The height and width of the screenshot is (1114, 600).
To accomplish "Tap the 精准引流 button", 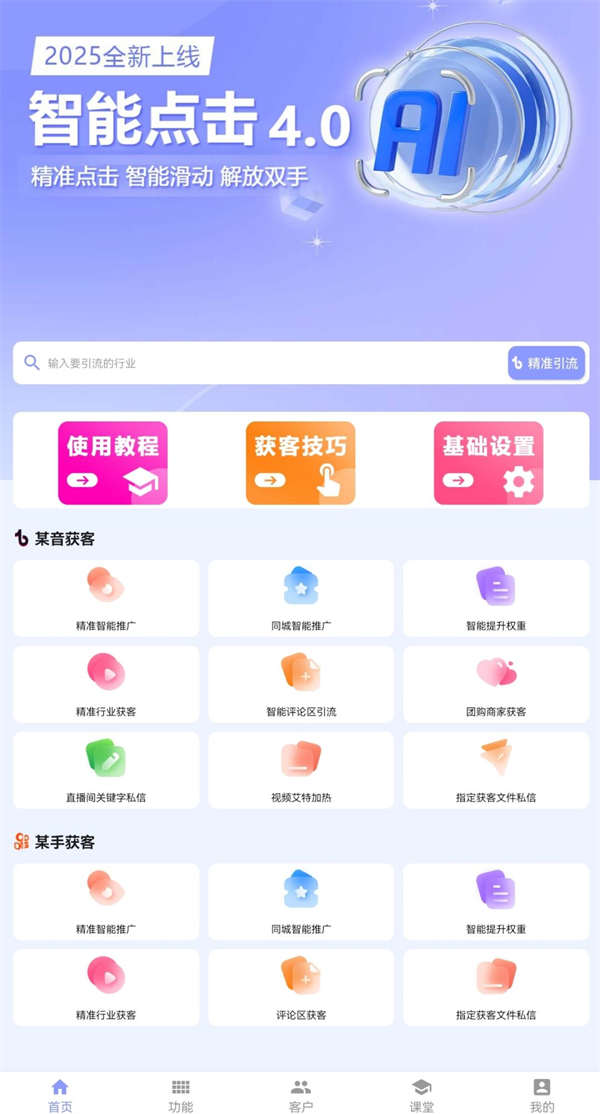I will (545, 363).
